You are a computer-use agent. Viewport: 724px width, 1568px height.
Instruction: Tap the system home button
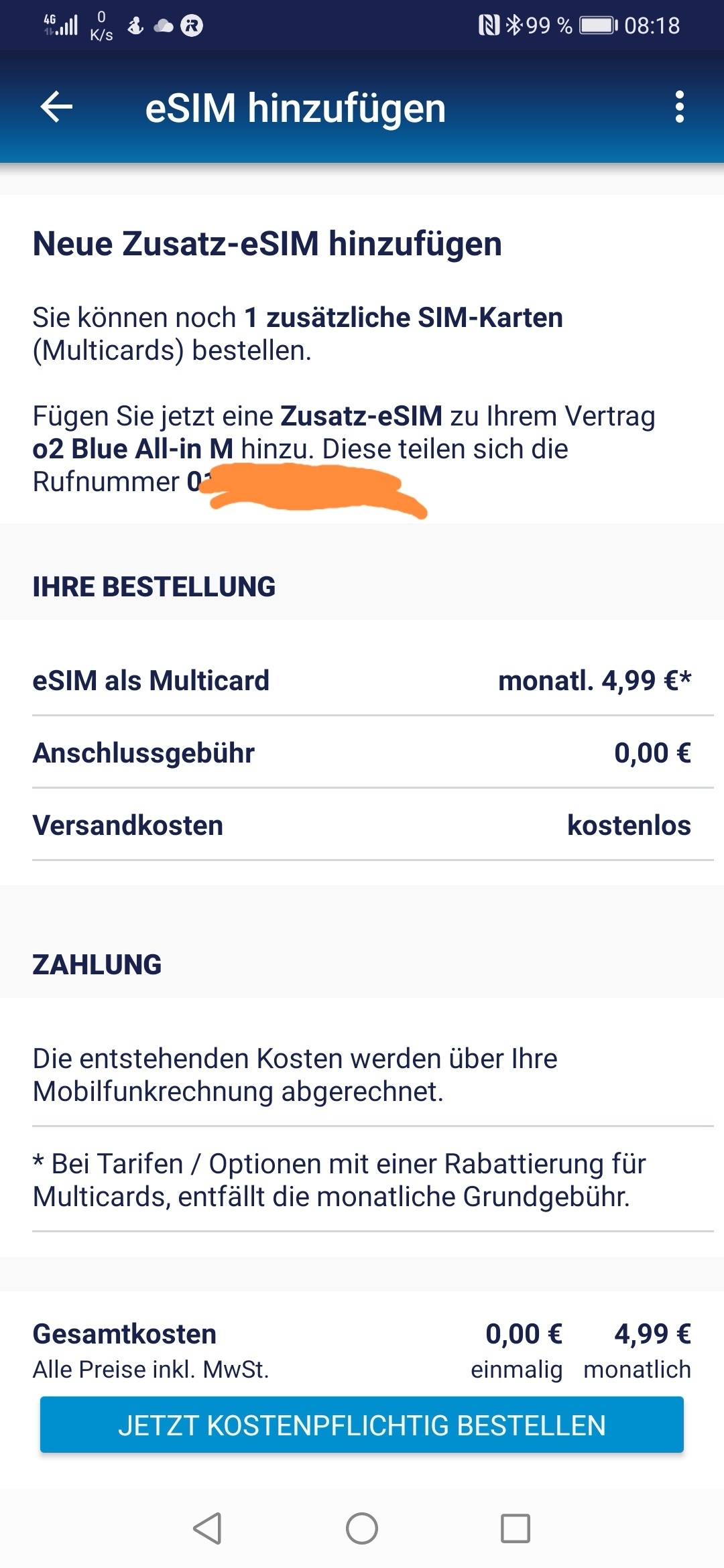(x=362, y=1528)
